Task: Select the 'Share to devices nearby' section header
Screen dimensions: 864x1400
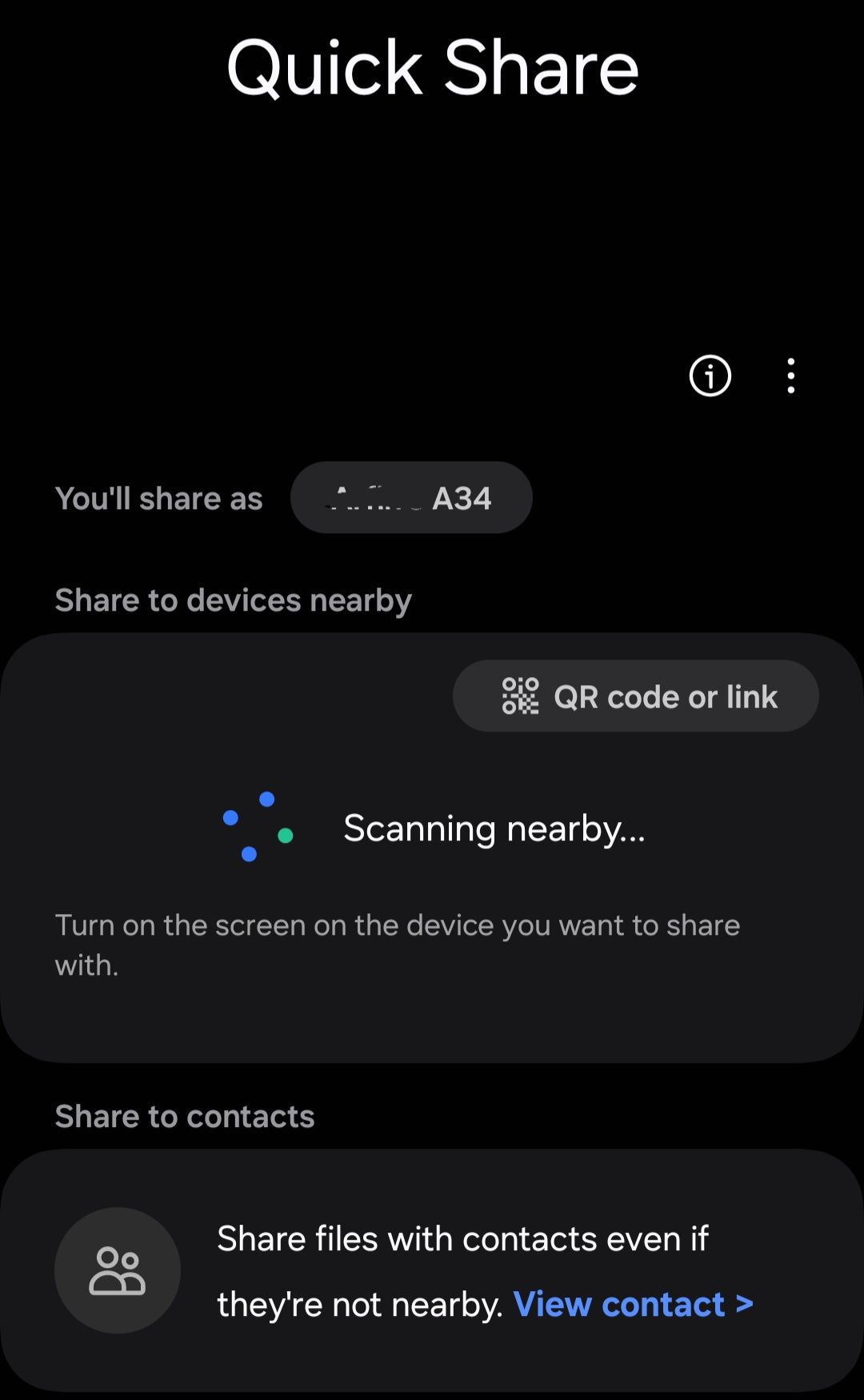Action: [233, 600]
